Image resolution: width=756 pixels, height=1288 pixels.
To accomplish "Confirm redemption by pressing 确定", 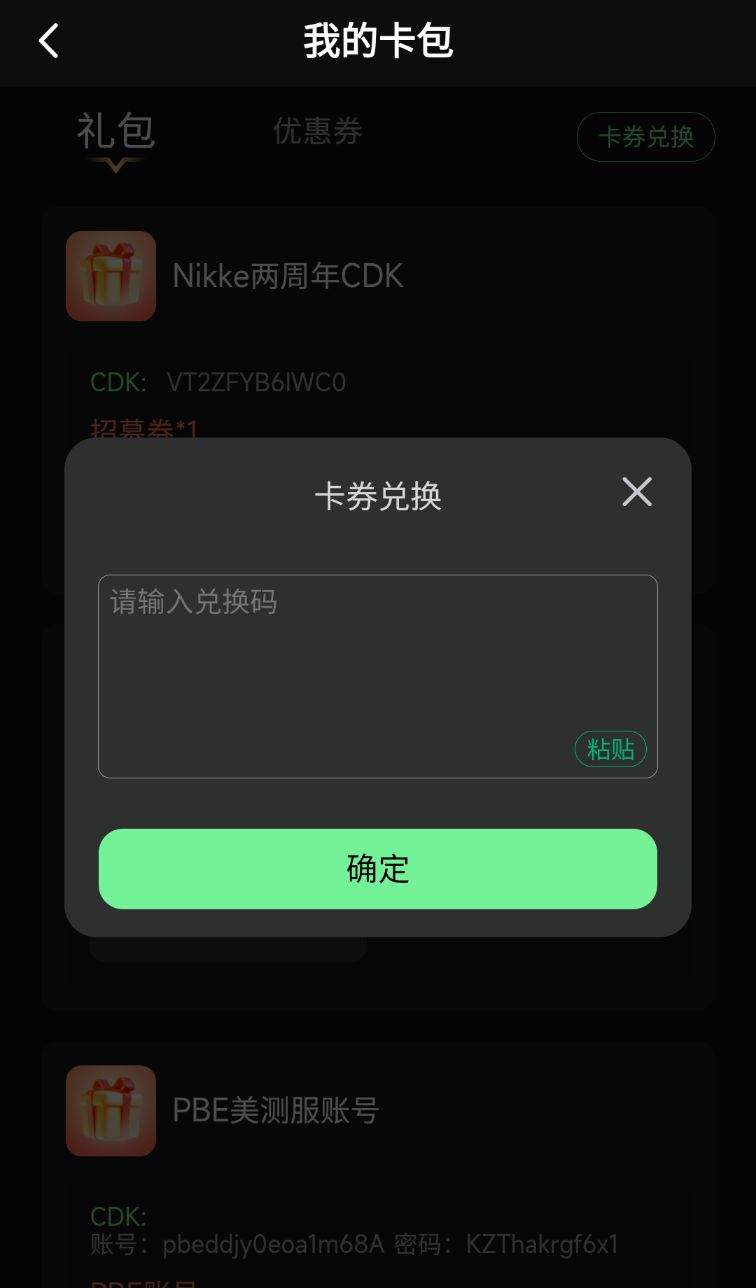I will 377,869.
